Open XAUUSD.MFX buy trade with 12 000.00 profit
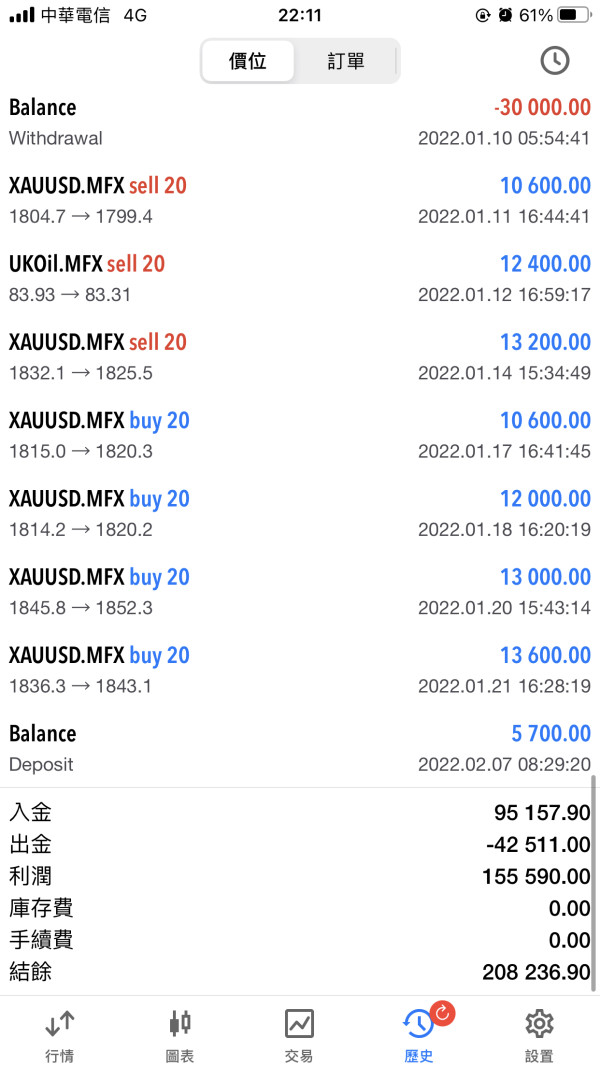 tap(300, 513)
